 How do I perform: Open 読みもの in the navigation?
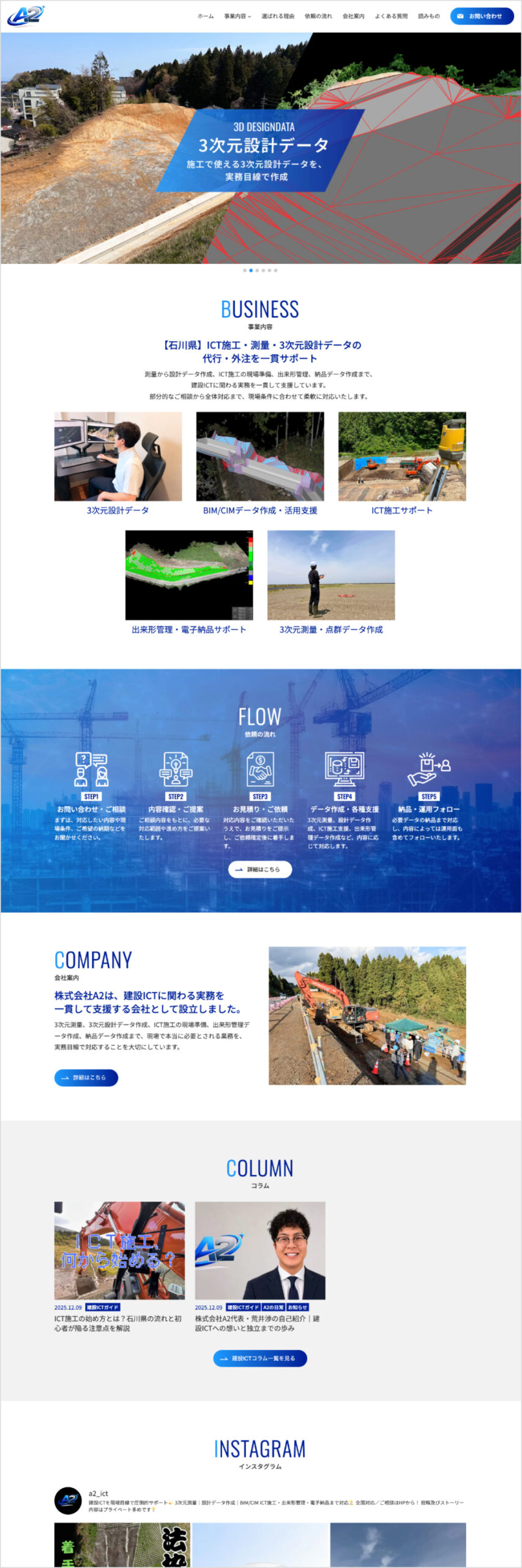(428, 16)
